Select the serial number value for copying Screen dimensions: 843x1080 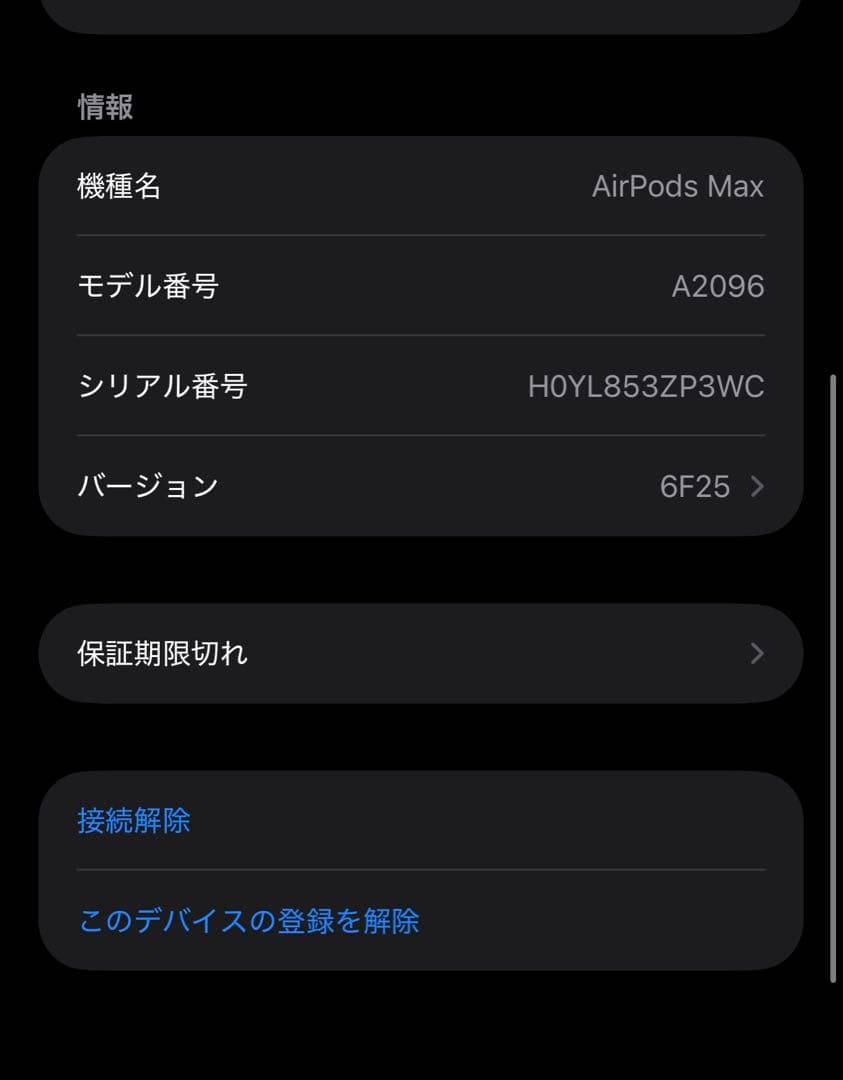click(x=645, y=387)
